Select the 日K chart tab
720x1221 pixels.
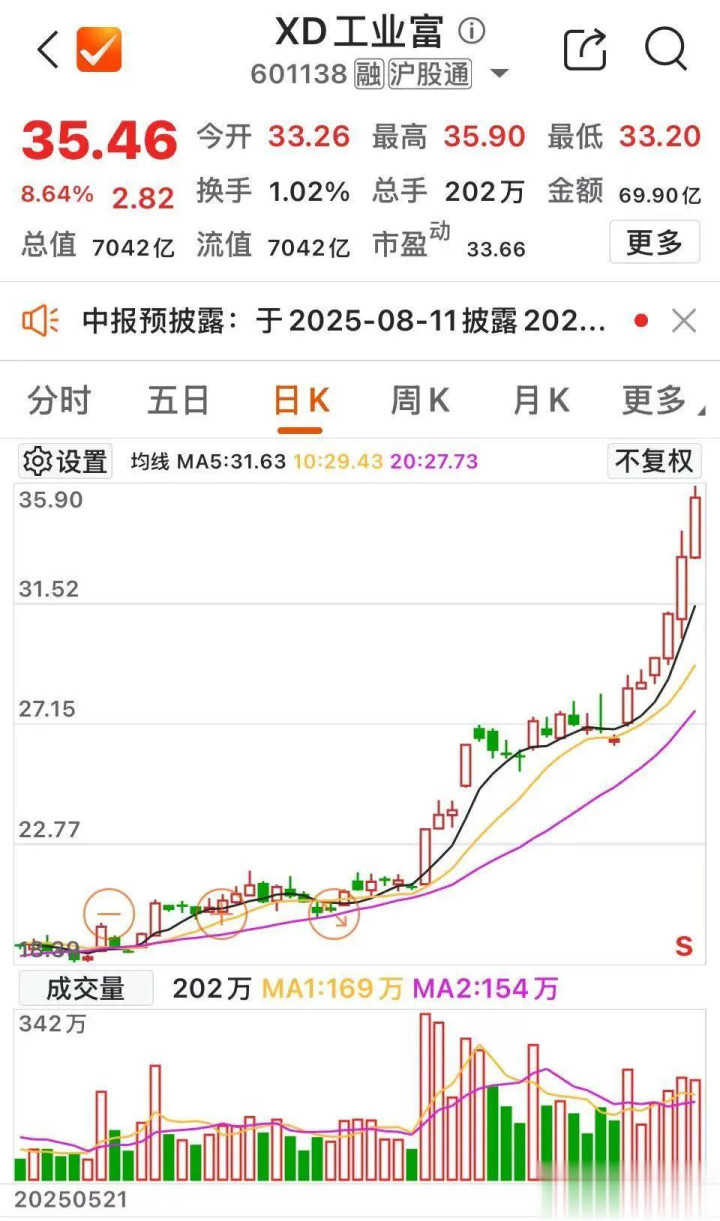(301, 401)
